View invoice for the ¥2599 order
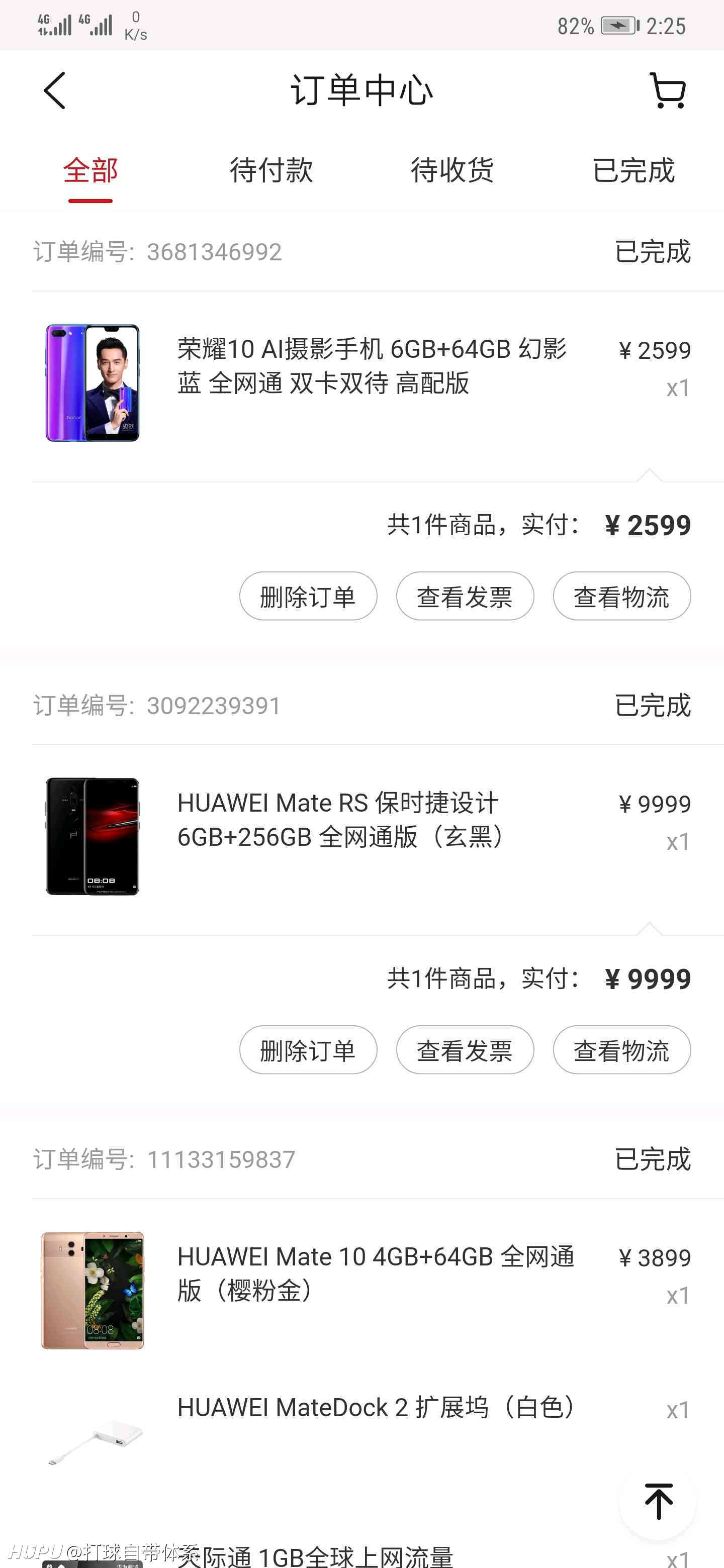Screen dimensions: 724x1568 pos(465,596)
